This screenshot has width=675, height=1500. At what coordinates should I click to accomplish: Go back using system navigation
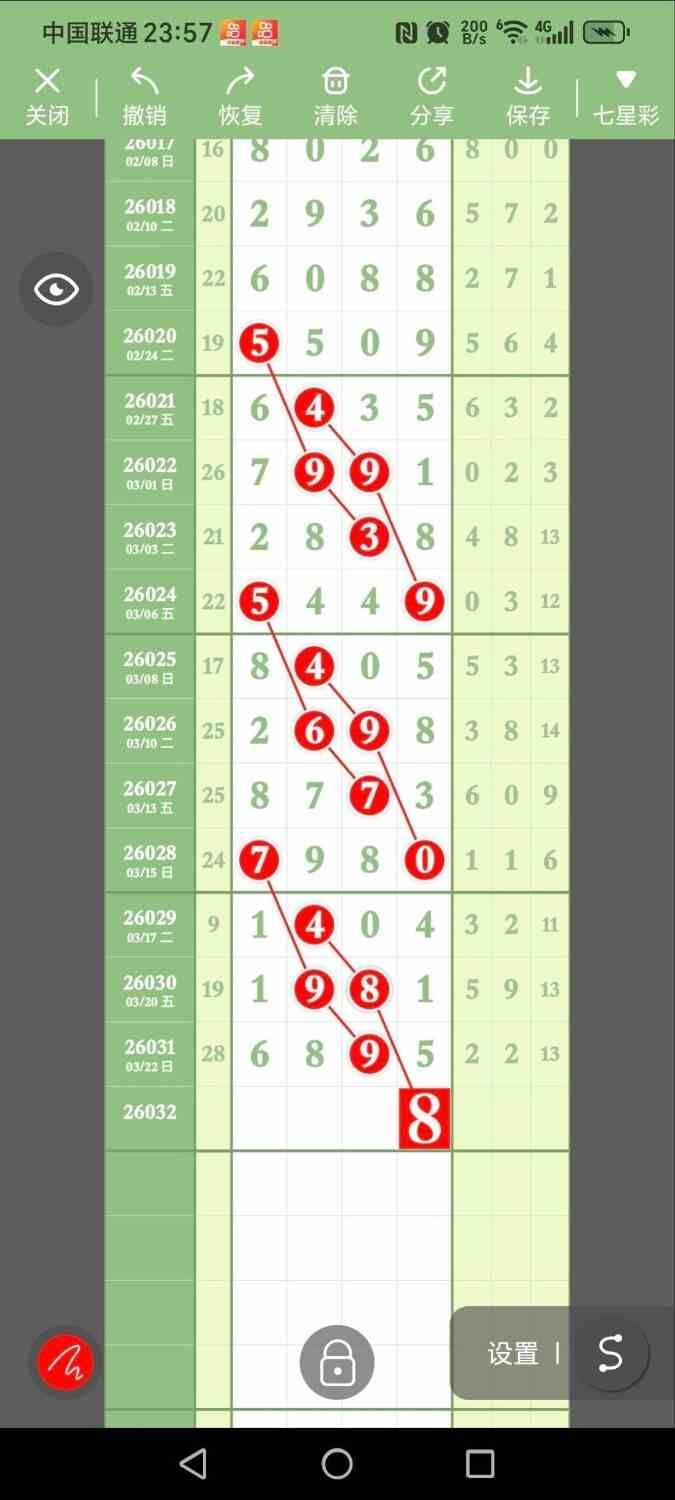coord(193,1464)
